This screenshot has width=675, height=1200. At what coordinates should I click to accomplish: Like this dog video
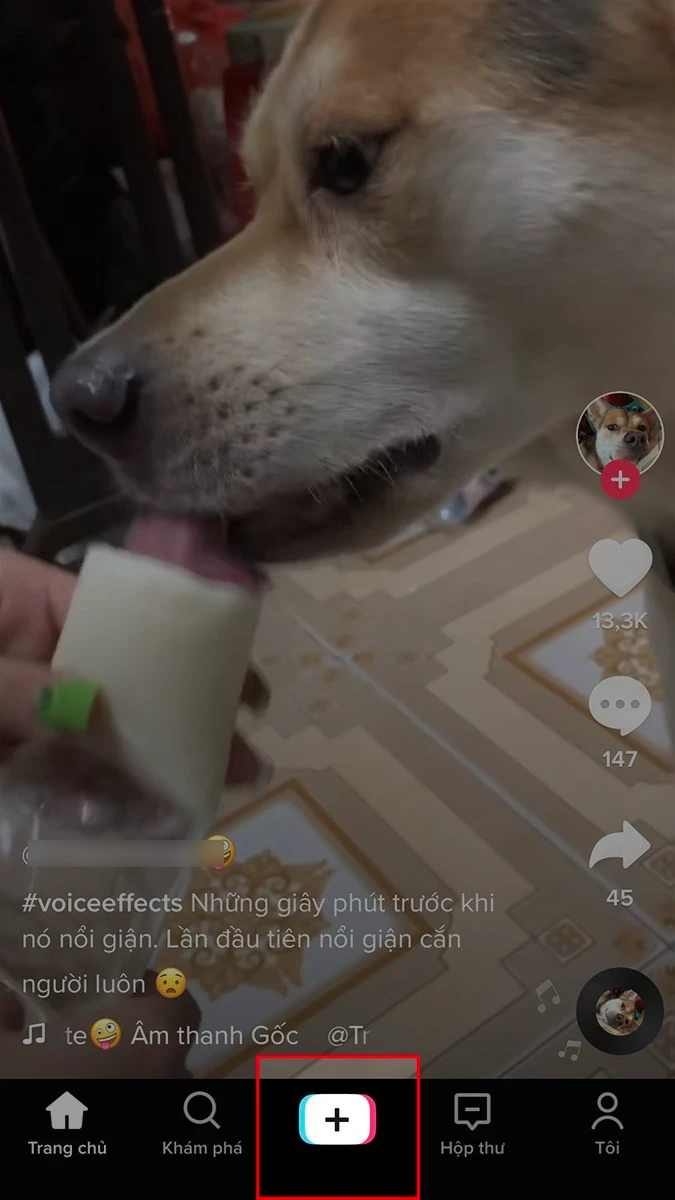click(x=619, y=567)
